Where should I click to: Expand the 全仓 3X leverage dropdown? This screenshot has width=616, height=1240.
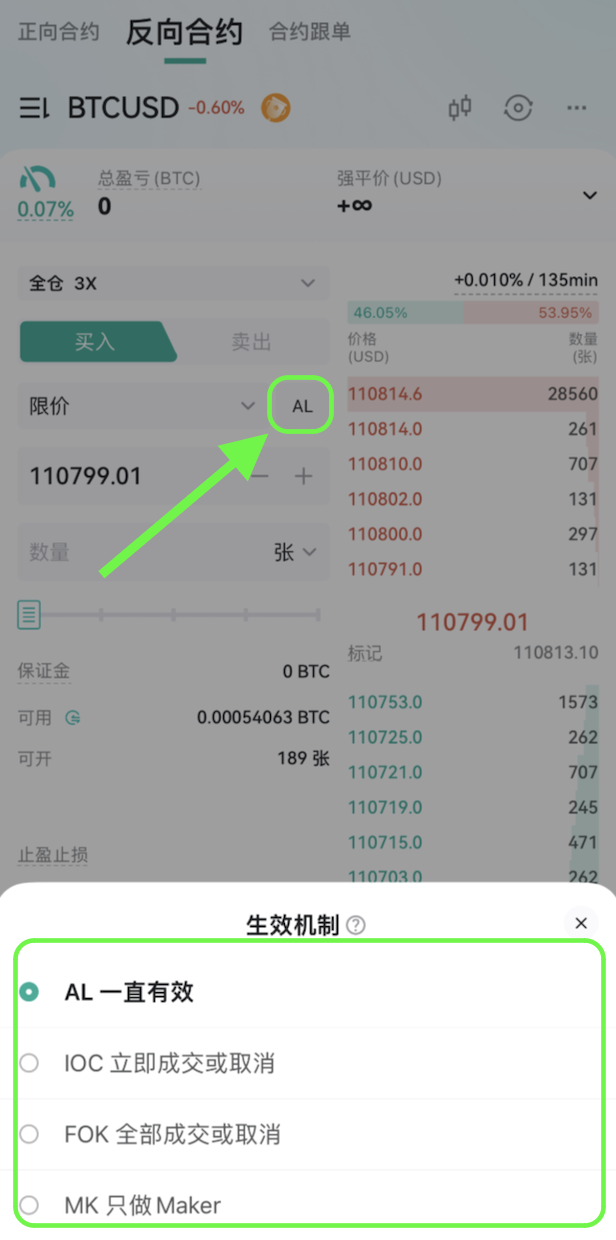[172, 283]
